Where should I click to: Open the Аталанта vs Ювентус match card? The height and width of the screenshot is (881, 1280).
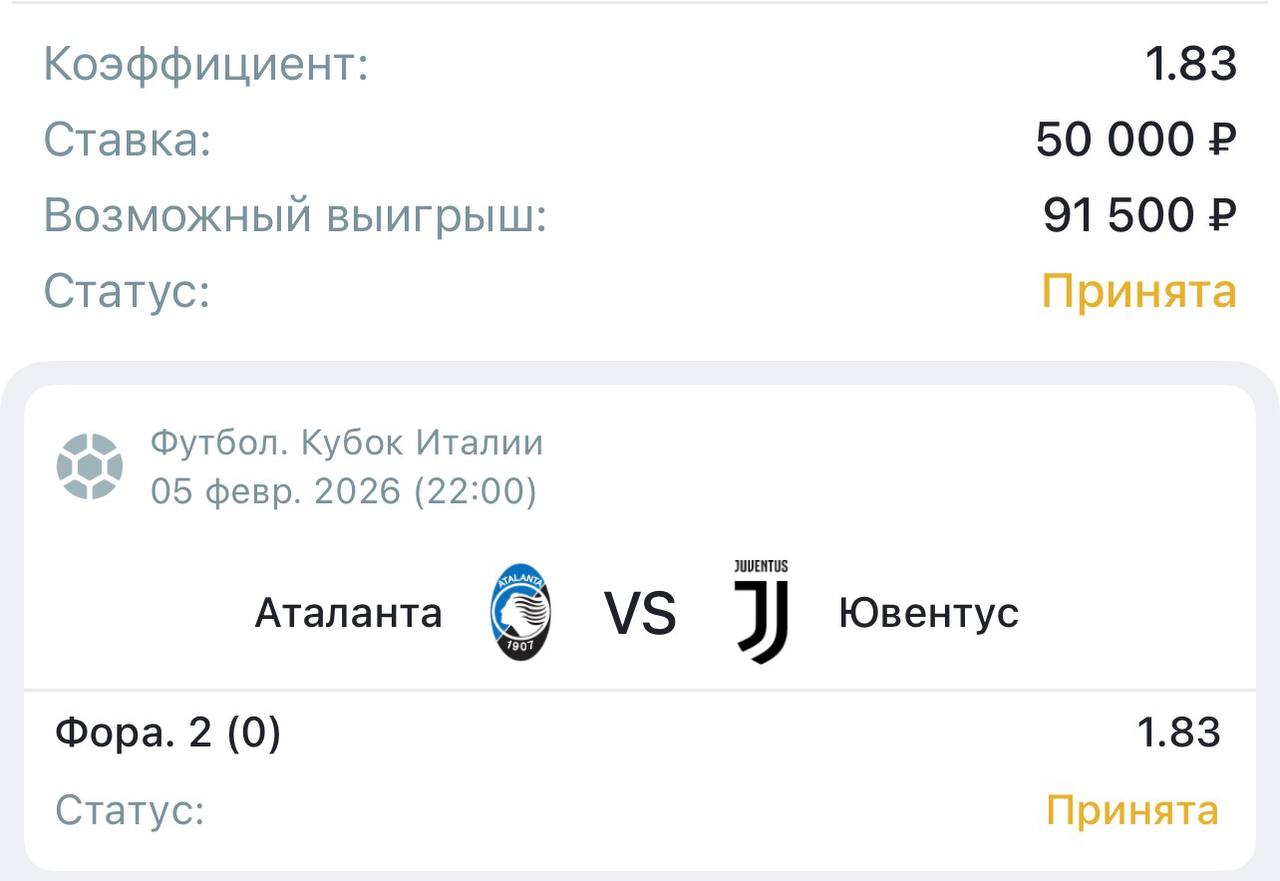(638, 611)
